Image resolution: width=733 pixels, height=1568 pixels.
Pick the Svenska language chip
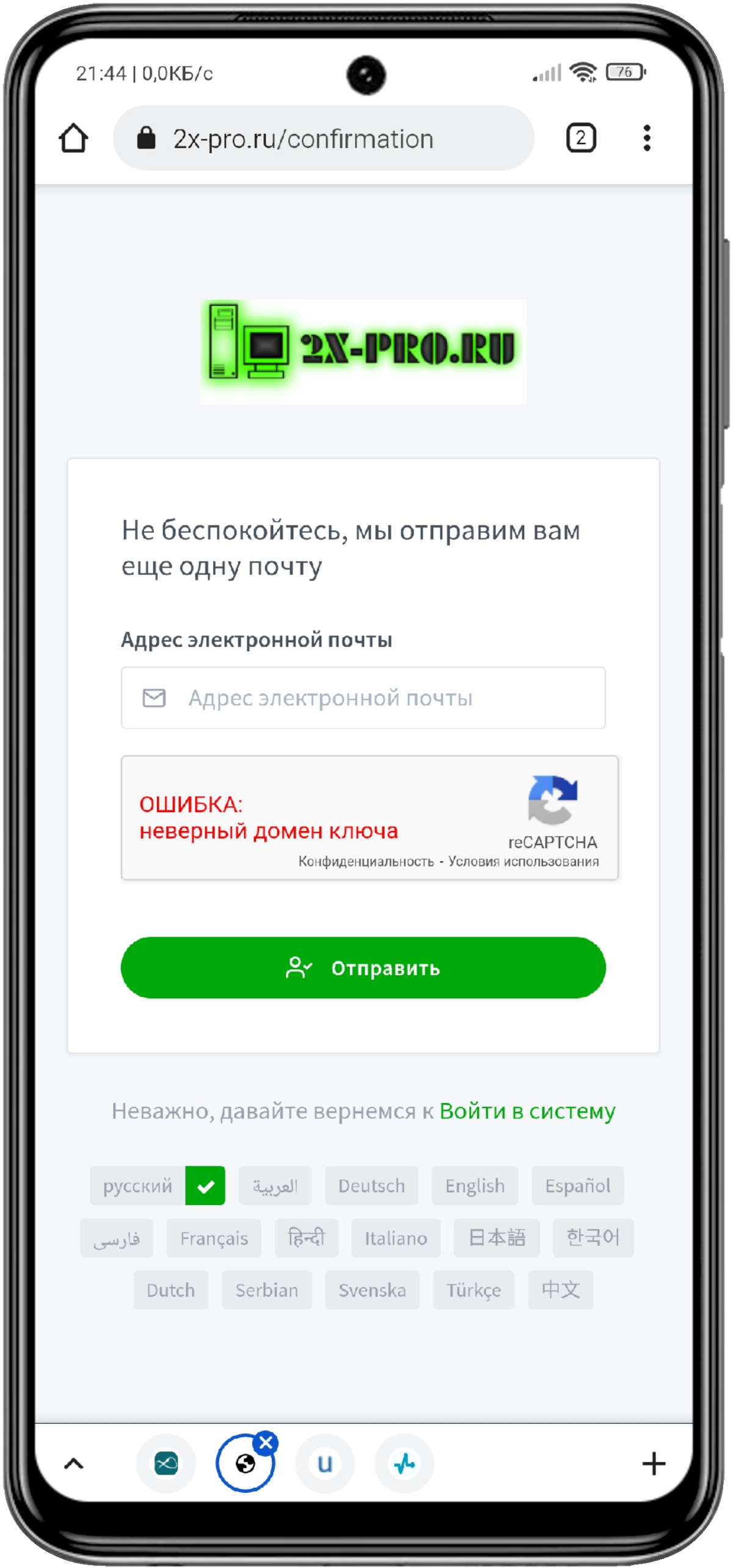(372, 1291)
